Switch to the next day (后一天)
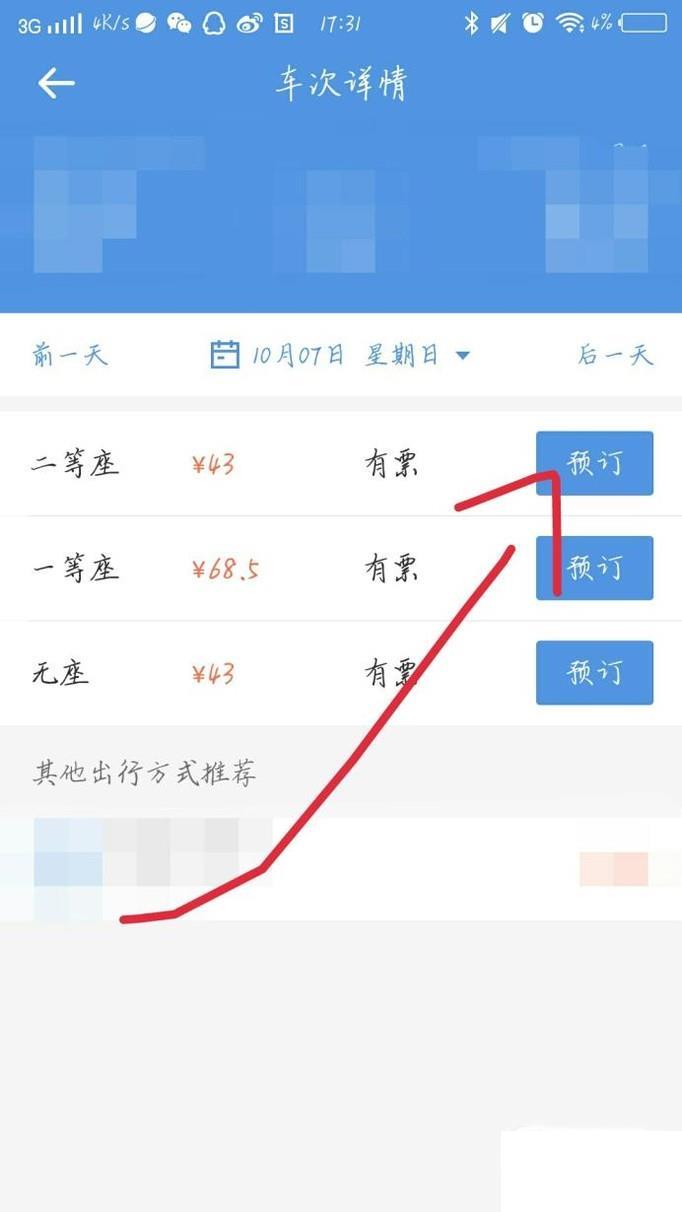This screenshot has height=1212, width=682. 614,355
